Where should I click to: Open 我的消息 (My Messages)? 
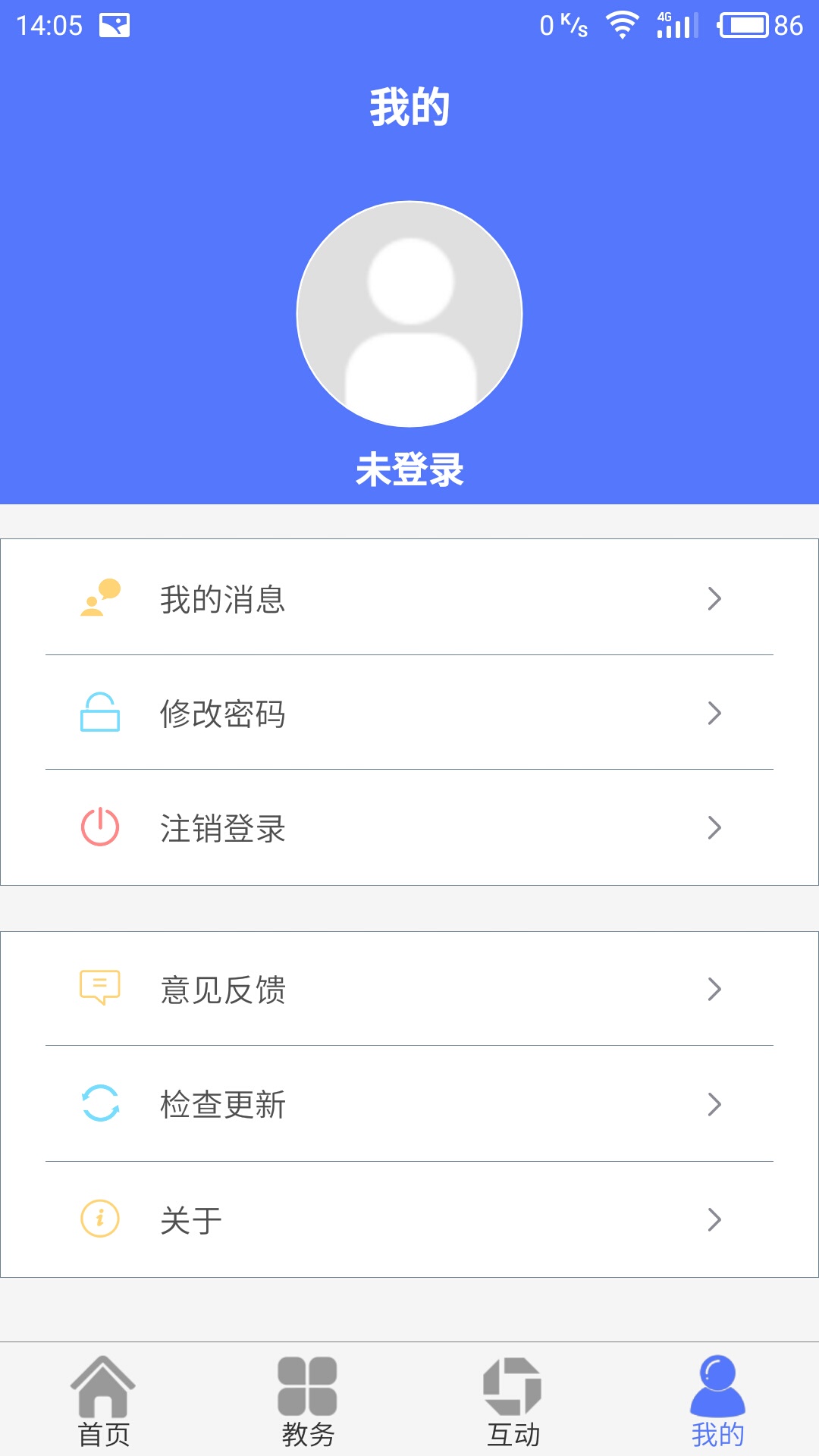(x=409, y=598)
